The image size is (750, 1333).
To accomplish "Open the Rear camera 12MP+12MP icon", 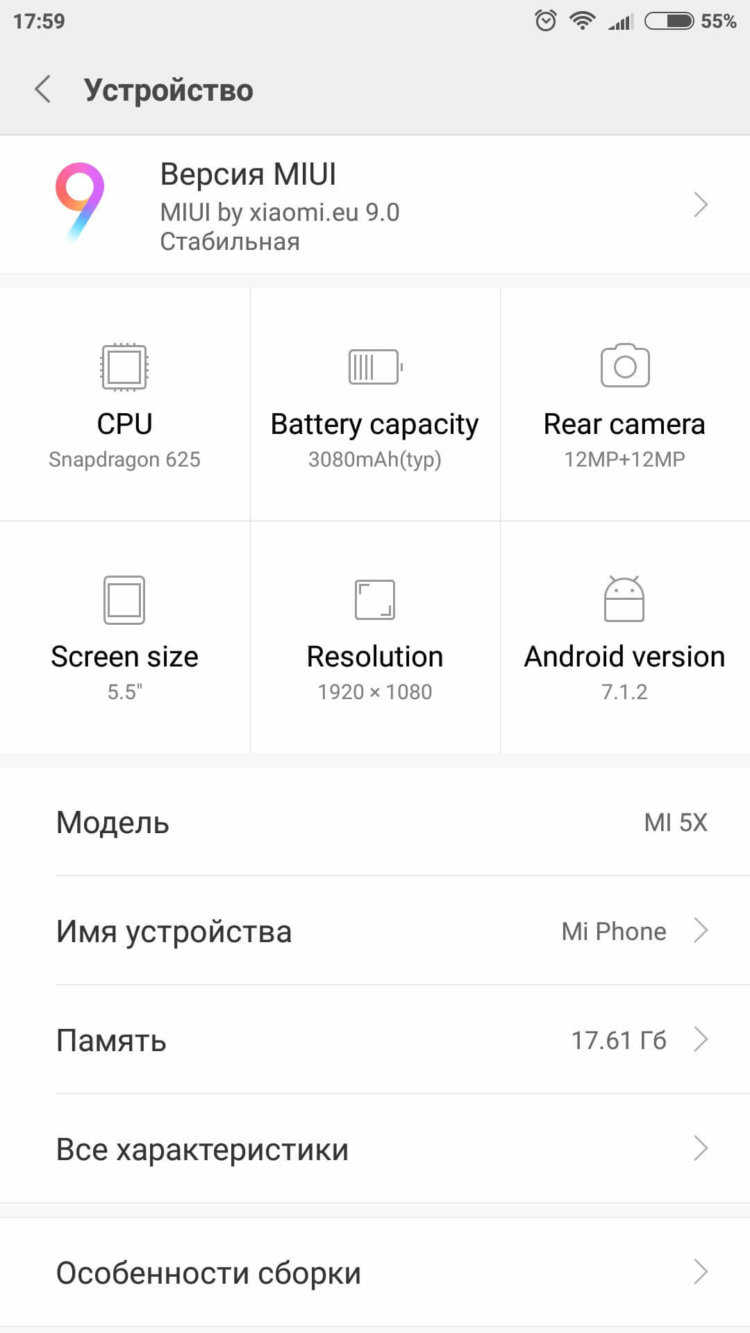I will point(624,366).
